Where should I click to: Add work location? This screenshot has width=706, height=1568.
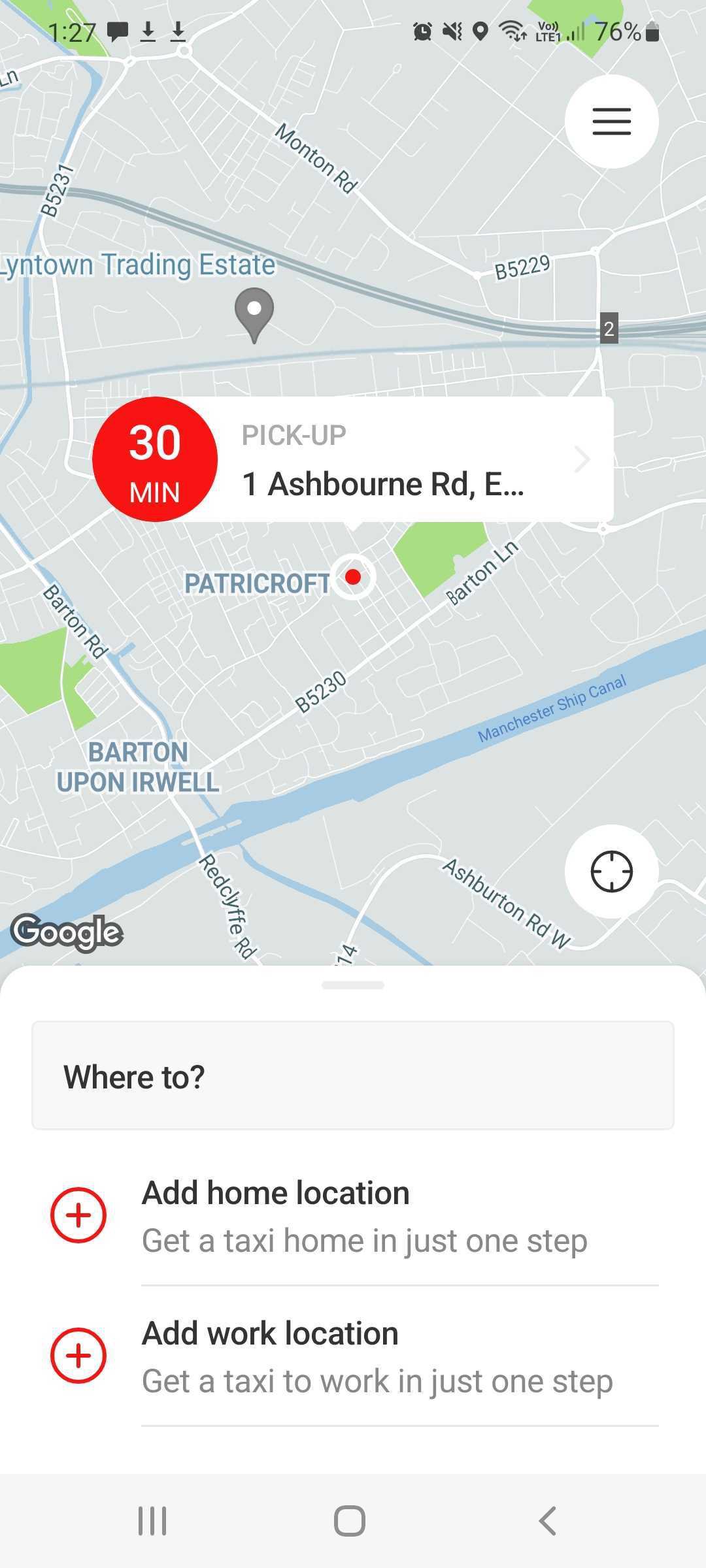click(353, 1356)
